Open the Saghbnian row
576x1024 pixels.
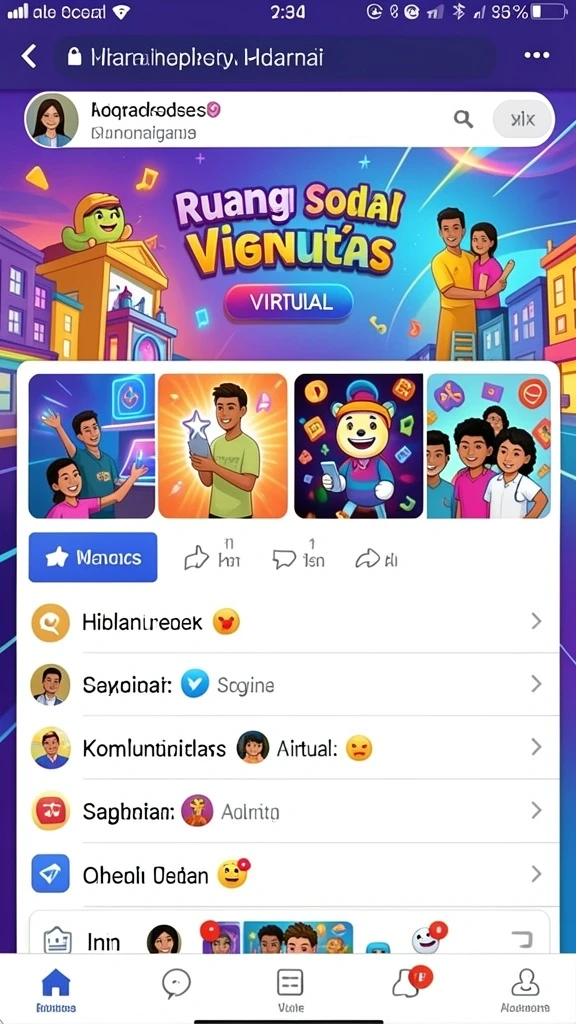pos(288,810)
